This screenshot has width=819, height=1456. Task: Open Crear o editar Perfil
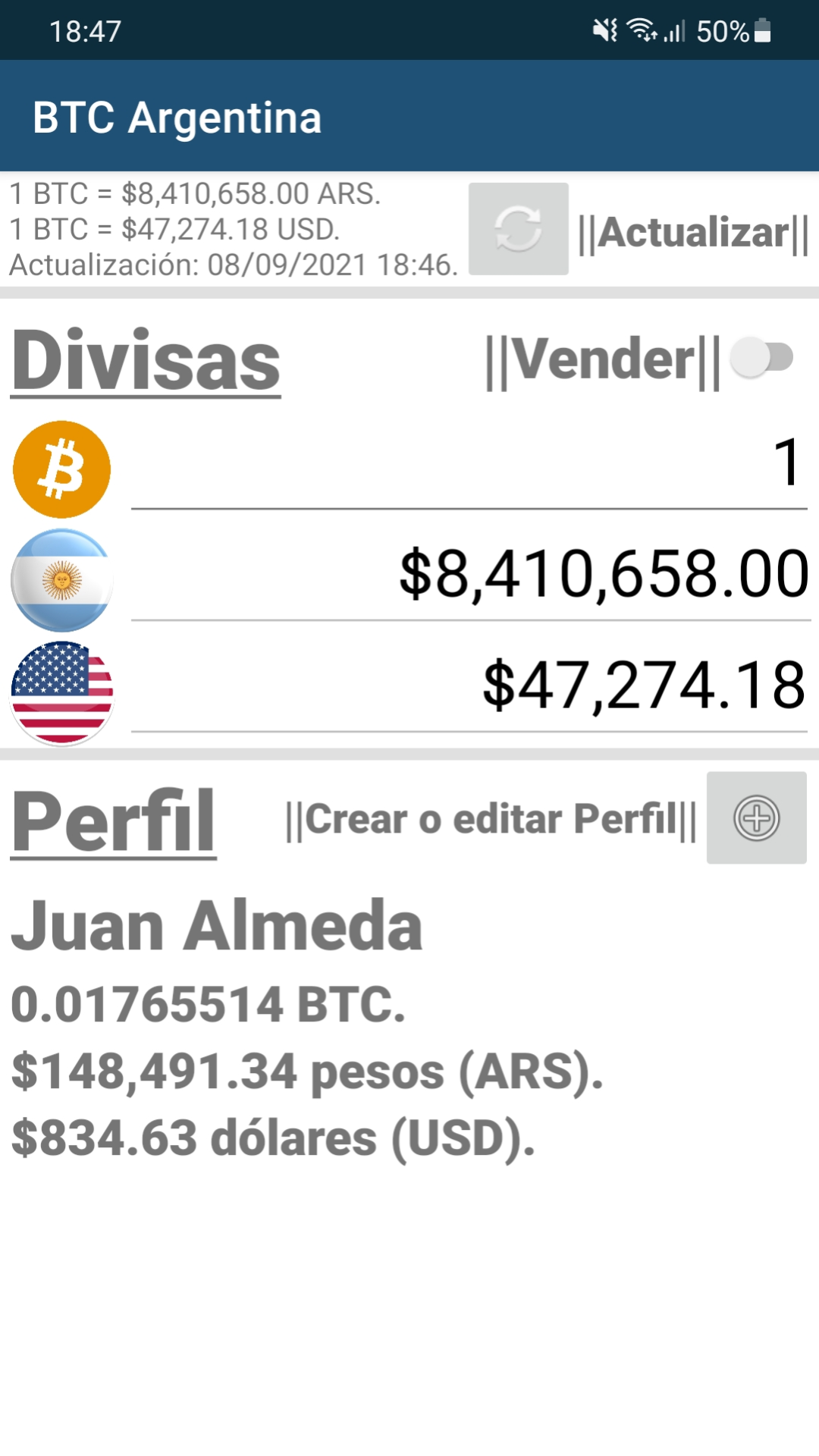point(490,819)
